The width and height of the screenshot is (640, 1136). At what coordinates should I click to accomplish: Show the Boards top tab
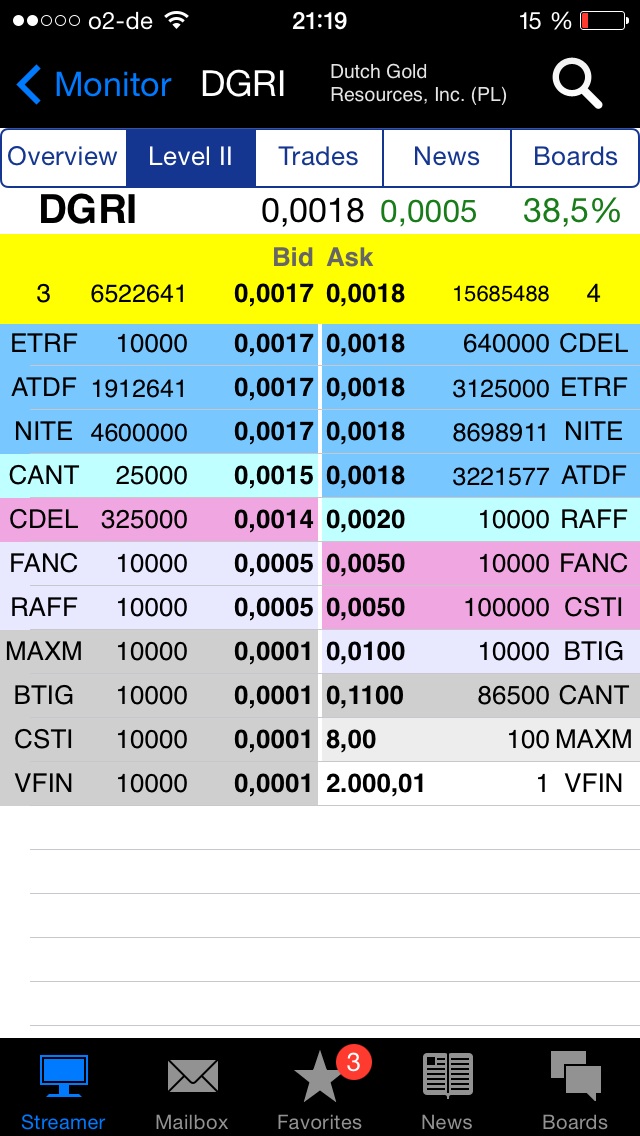tap(575, 157)
